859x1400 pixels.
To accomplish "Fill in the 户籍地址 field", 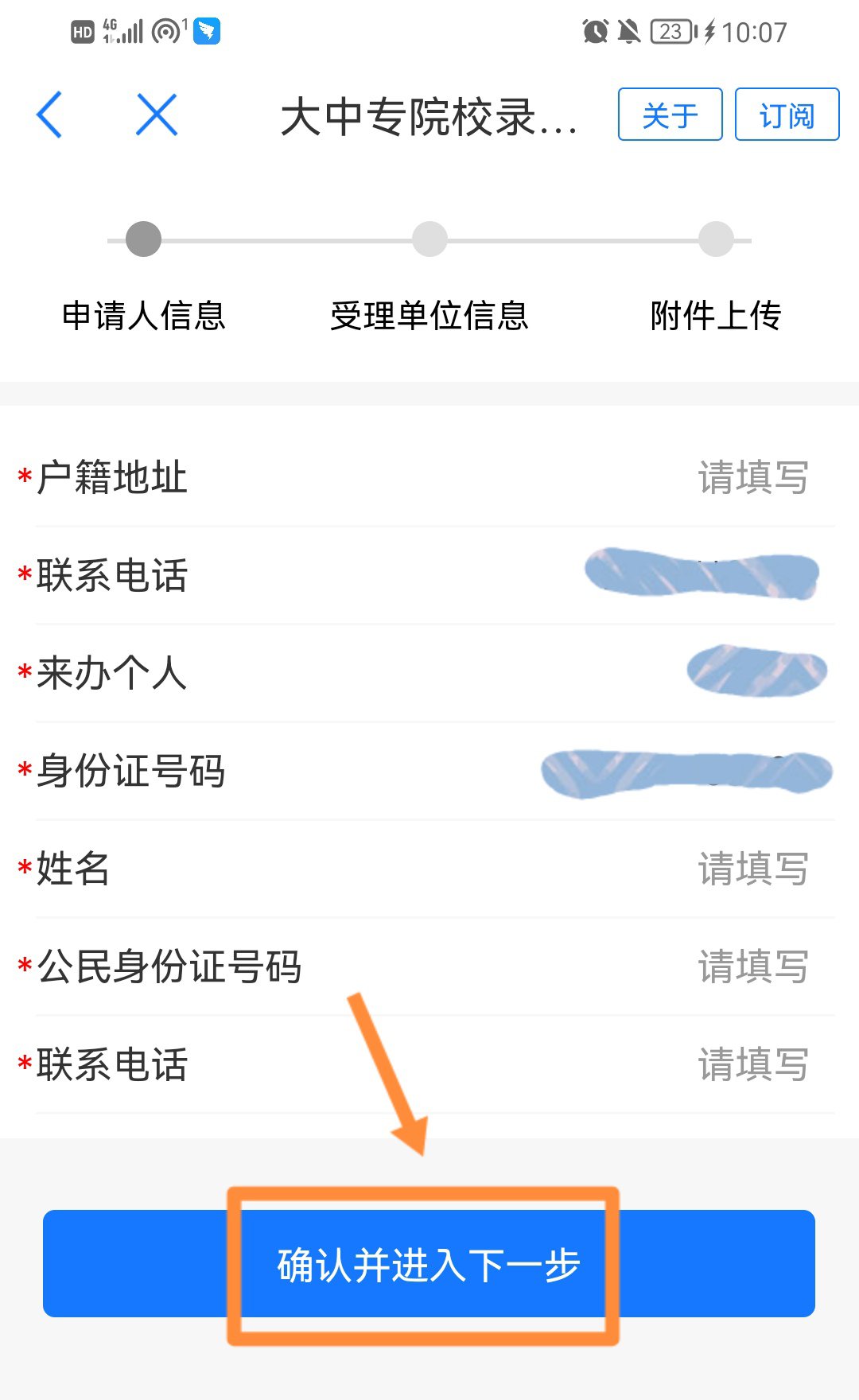I will point(752,478).
